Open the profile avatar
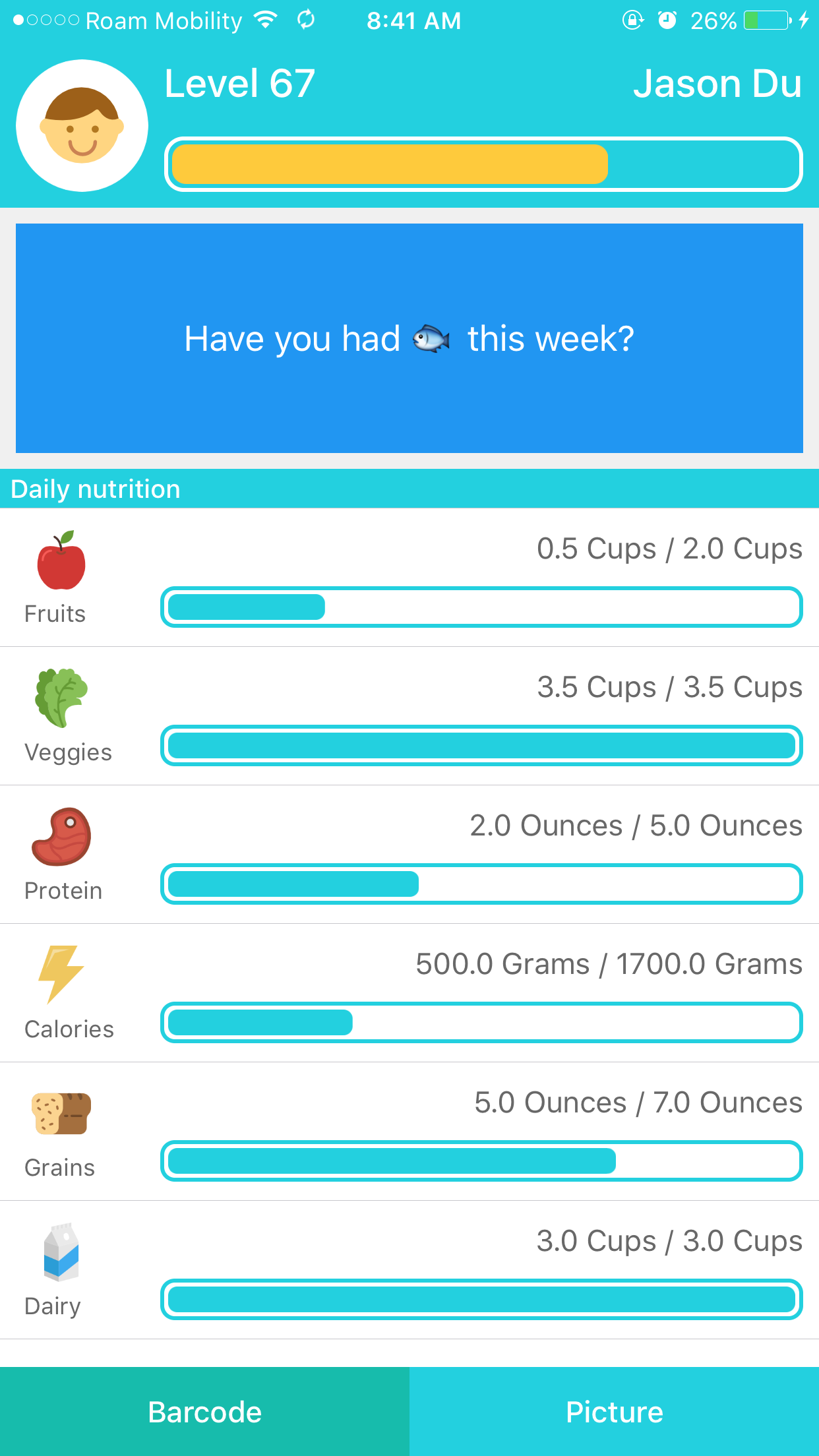Image resolution: width=819 pixels, height=1456 pixels. pos(82,126)
